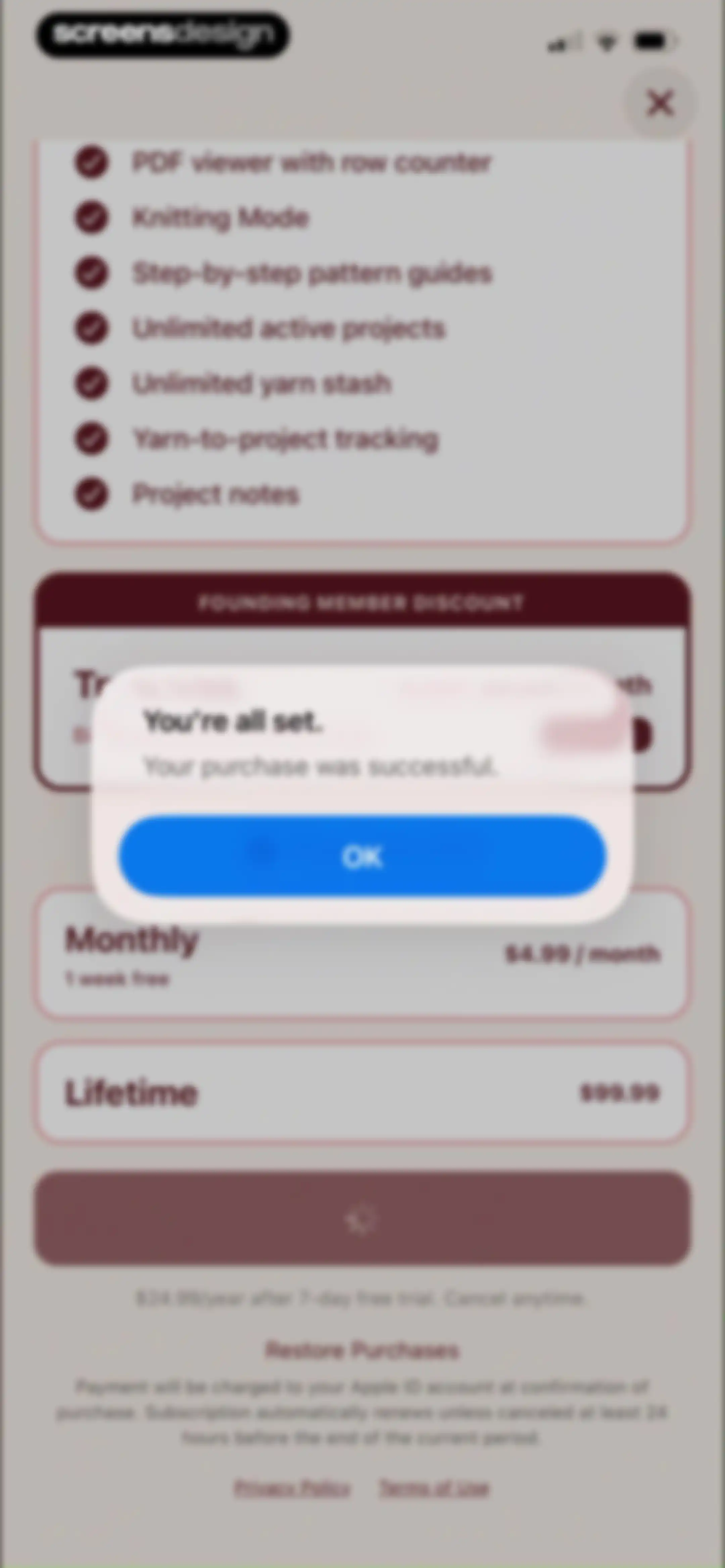Viewport: 725px width, 1568px height.
Task: Close the paywall with the X button
Action: click(660, 102)
